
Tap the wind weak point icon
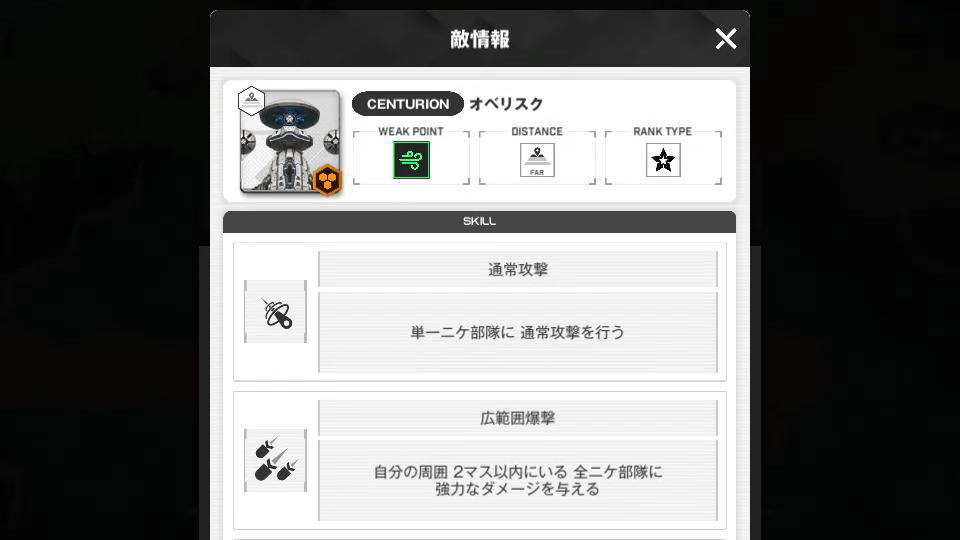411,160
